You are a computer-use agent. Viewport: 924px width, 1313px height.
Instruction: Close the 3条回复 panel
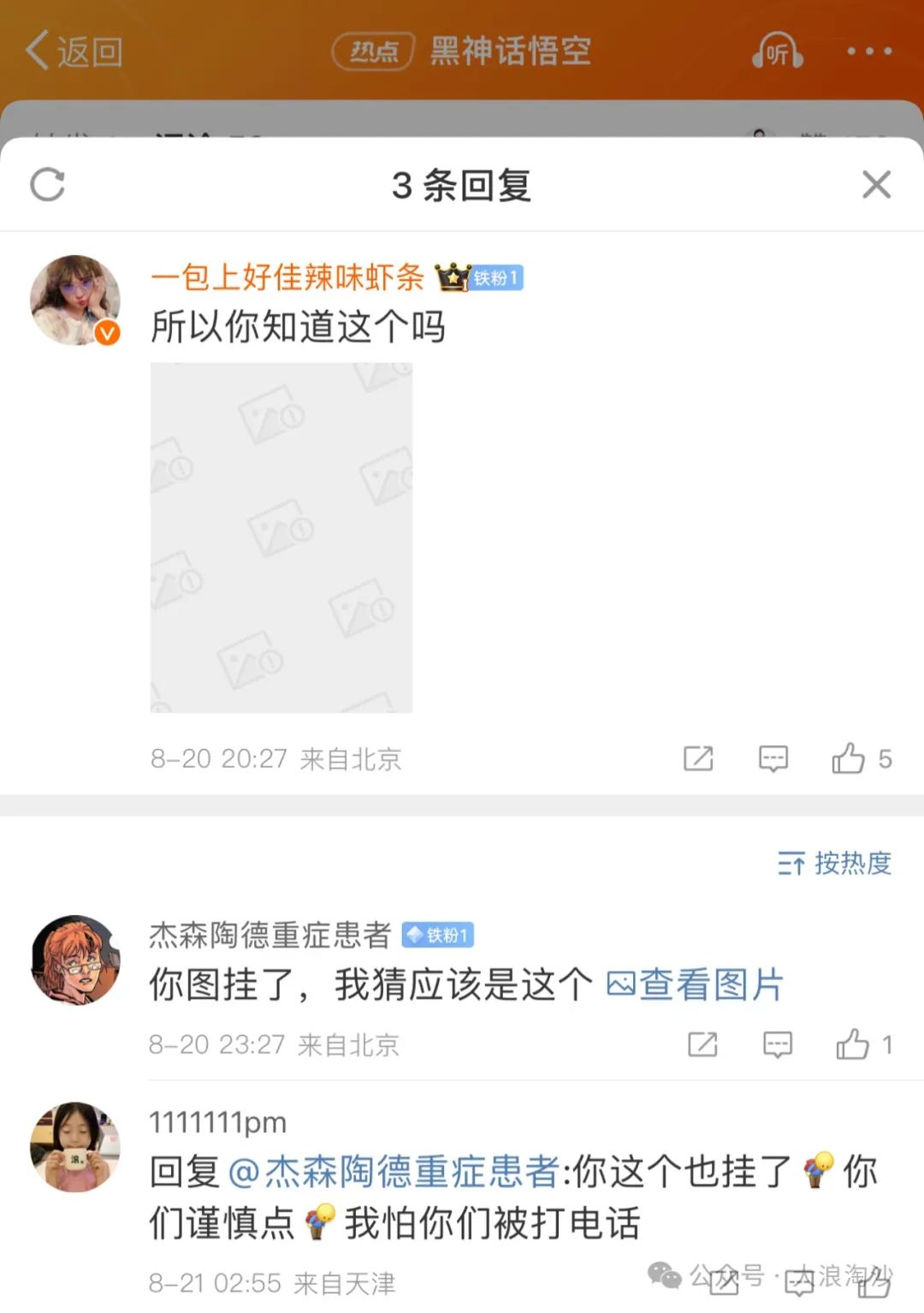(876, 185)
